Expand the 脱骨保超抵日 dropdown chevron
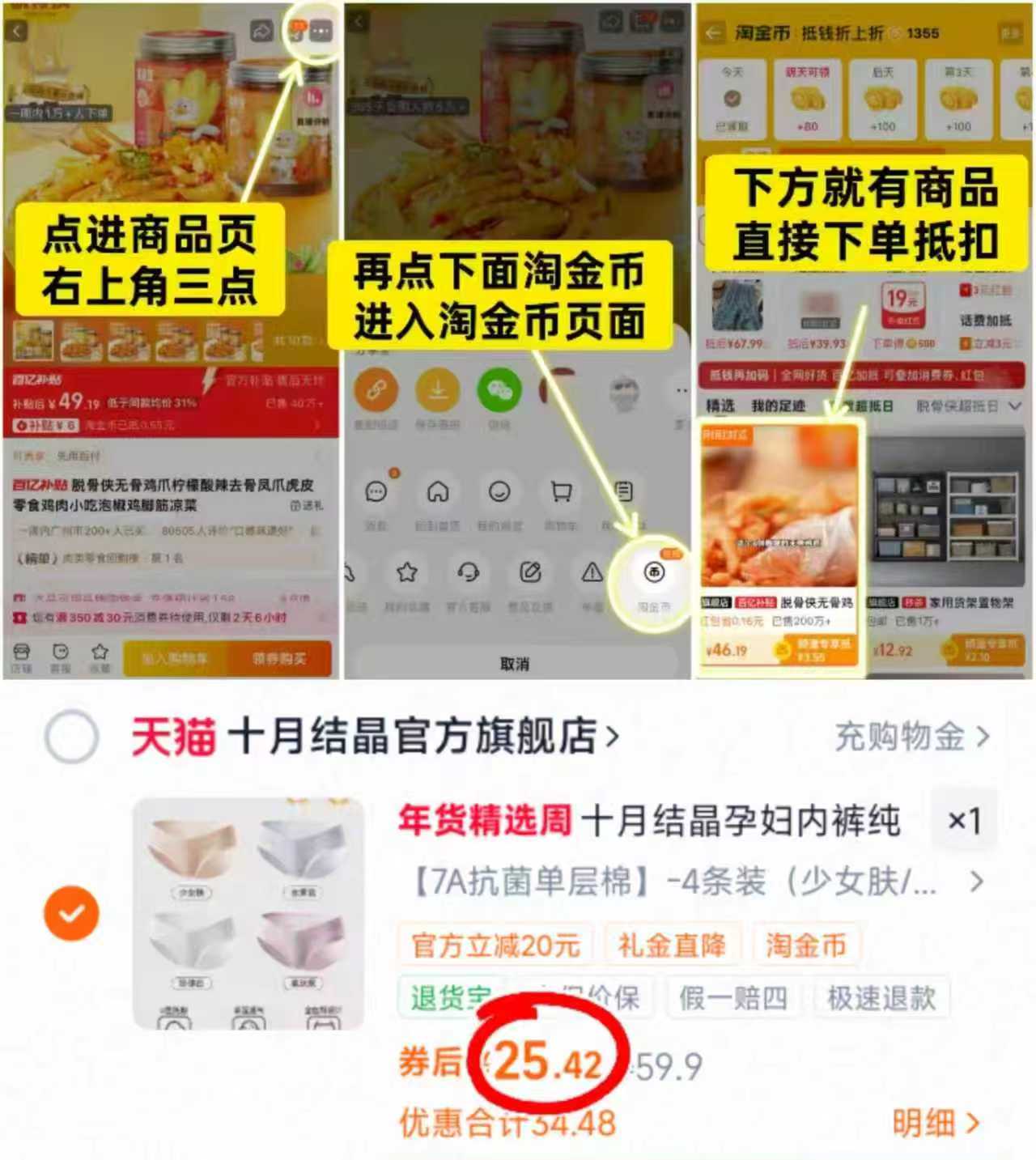1036x1160 pixels. click(x=1015, y=407)
